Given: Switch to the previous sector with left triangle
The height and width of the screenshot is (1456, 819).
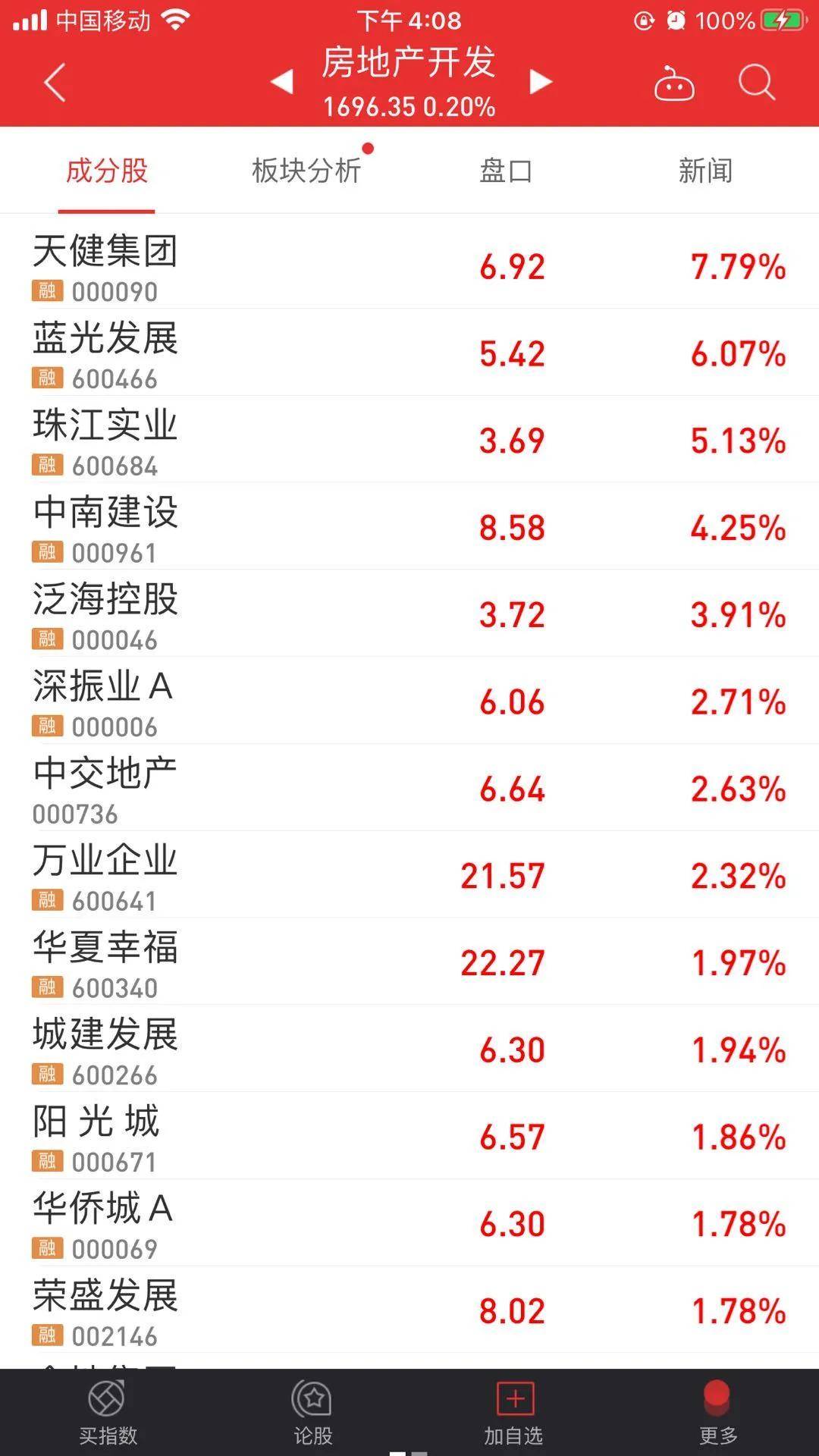Looking at the screenshot, I should tap(282, 81).
